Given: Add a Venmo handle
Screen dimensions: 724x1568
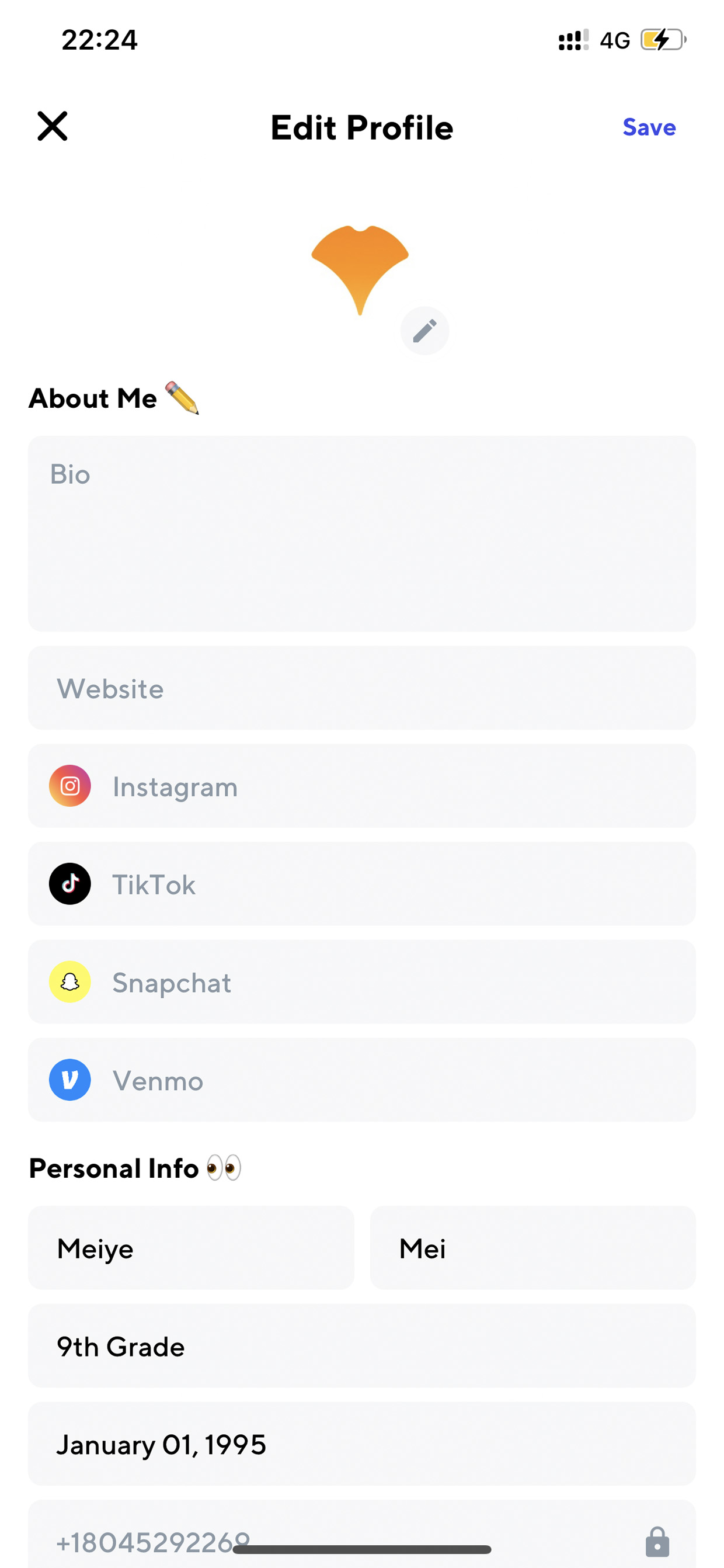Looking at the screenshot, I should 361,1080.
